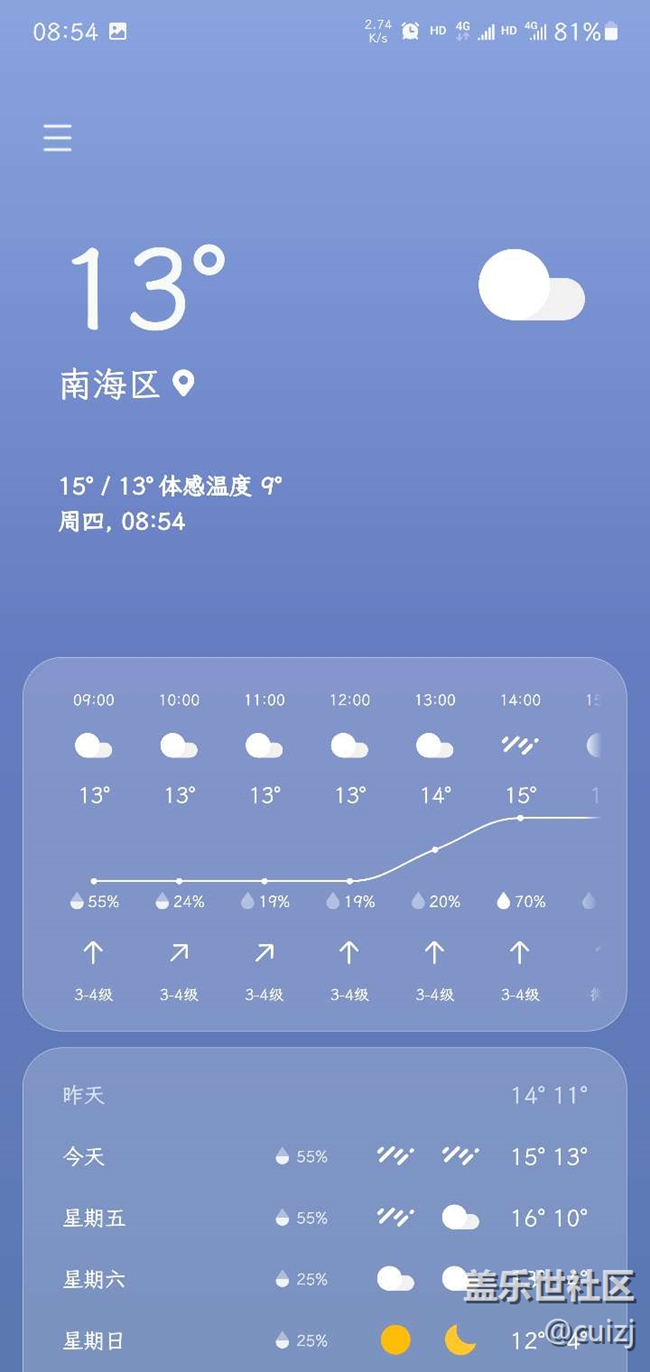Tap the 南海区 location pin icon
650x1372 pixels.
click(183, 383)
